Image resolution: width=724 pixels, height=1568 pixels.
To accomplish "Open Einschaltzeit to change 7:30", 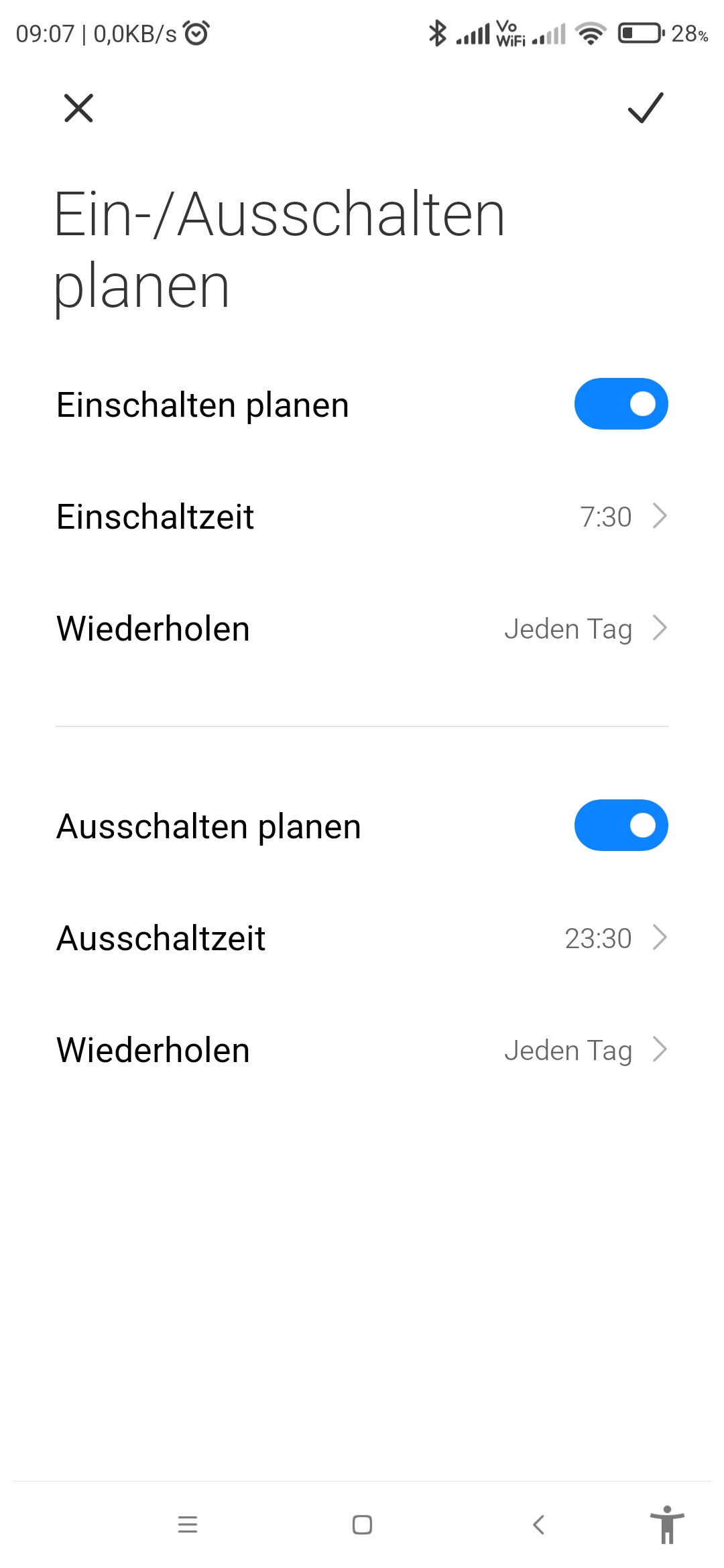I will 362,517.
